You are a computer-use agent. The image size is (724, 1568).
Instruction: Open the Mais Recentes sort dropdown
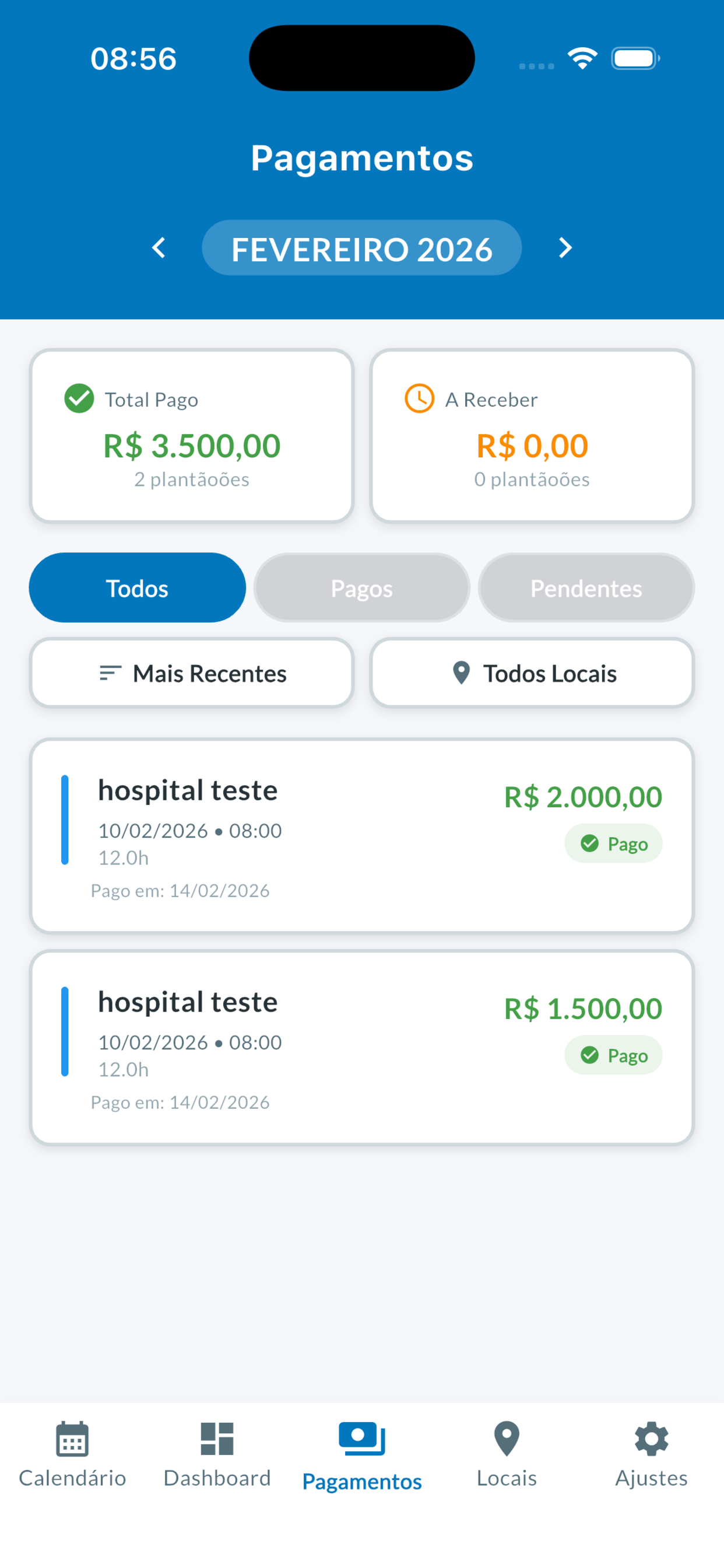[192, 673]
